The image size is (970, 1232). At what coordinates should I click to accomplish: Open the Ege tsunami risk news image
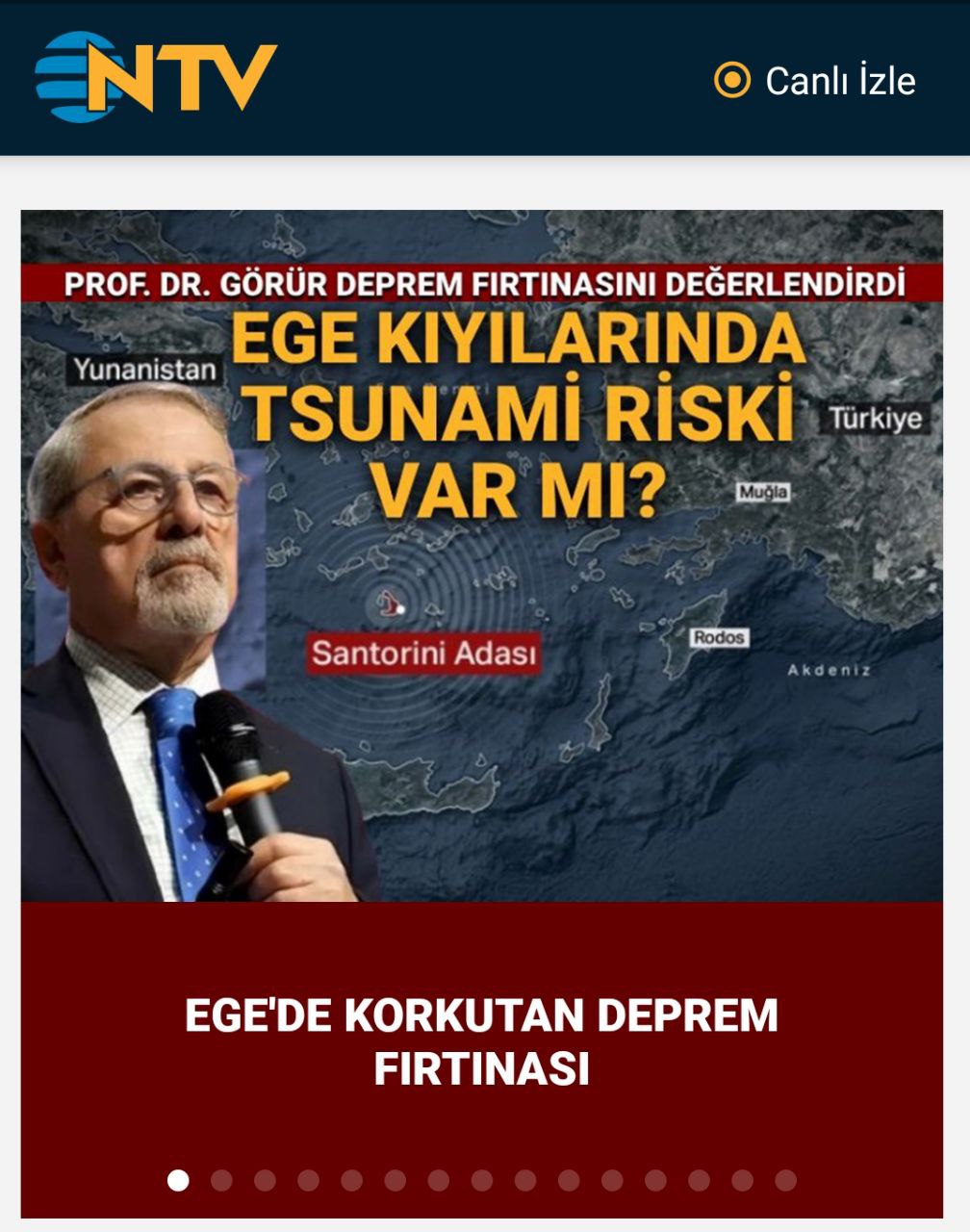click(482, 555)
